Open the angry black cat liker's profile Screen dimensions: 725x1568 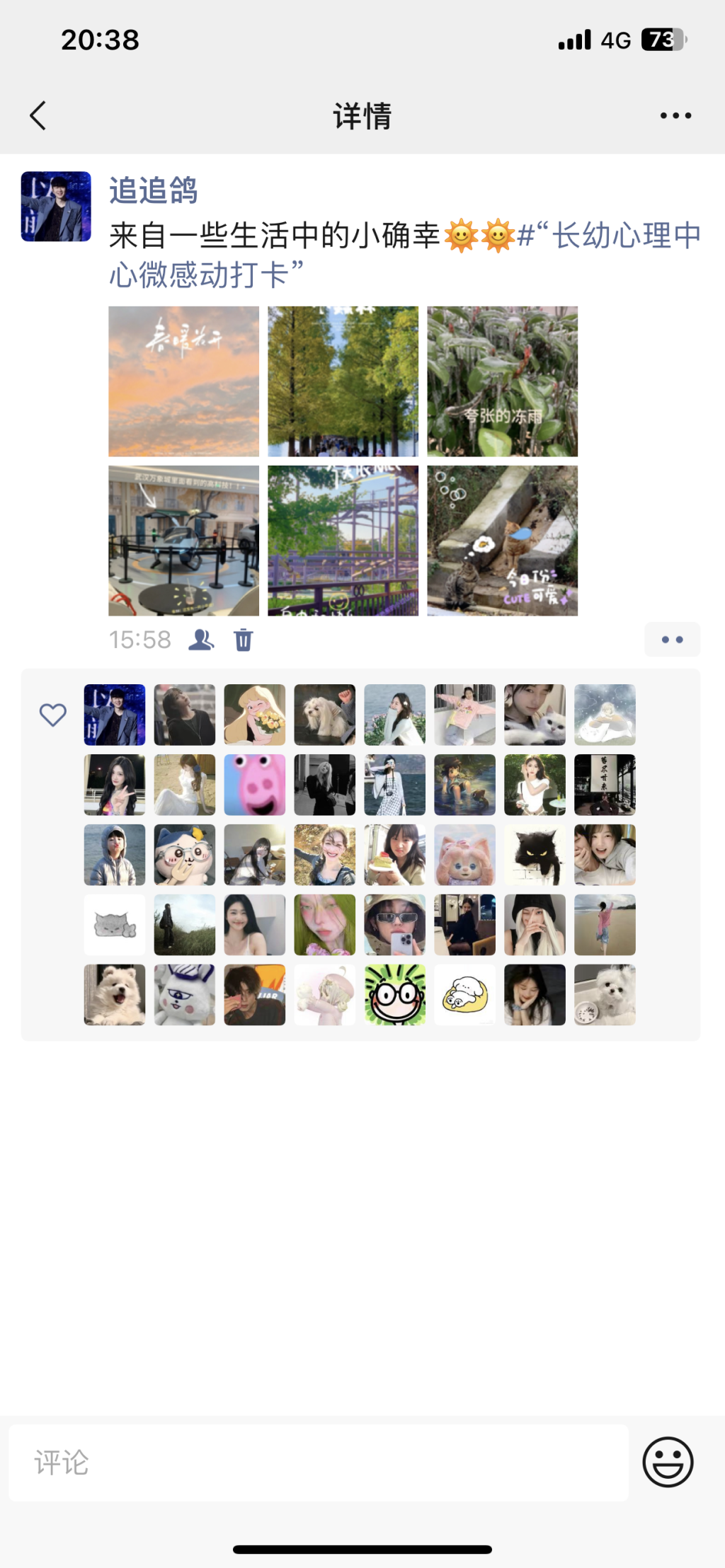[535, 855]
